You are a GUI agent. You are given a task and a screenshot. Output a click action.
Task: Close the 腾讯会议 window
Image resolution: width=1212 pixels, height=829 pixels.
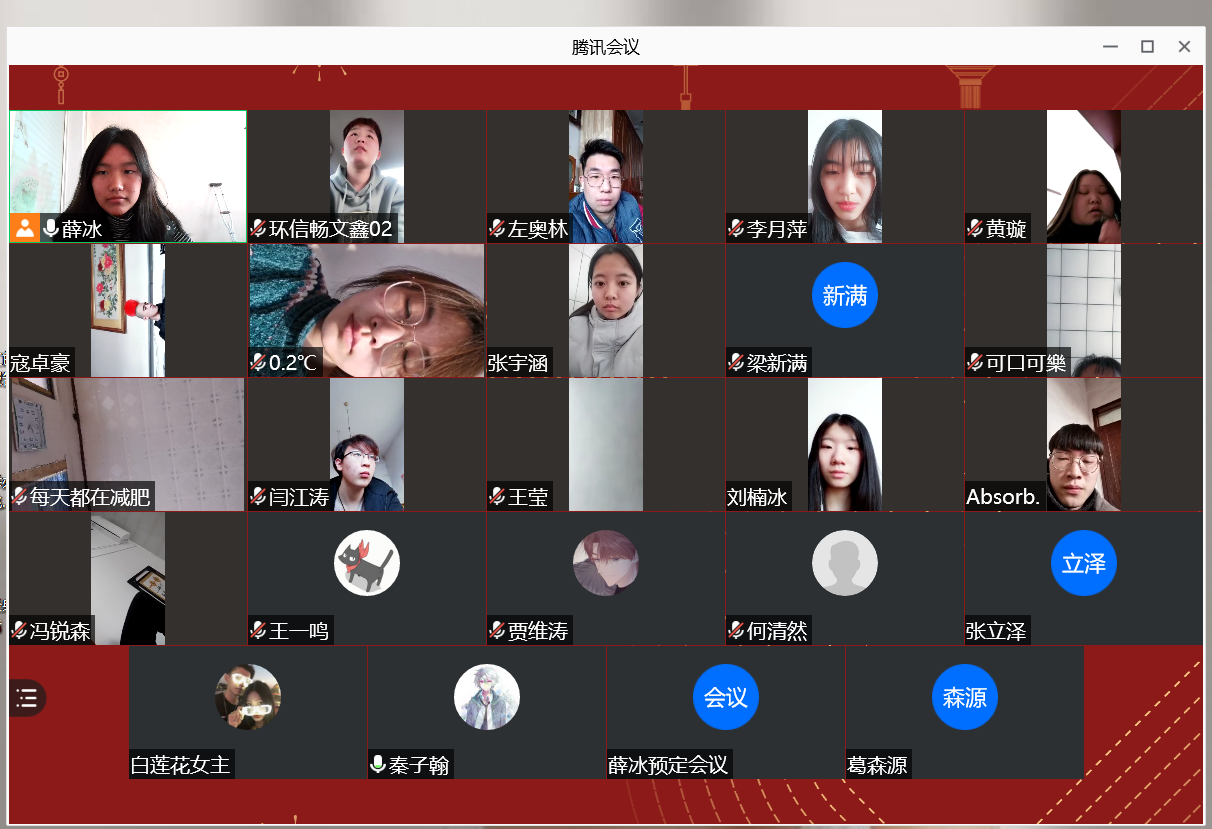(x=1184, y=46)
